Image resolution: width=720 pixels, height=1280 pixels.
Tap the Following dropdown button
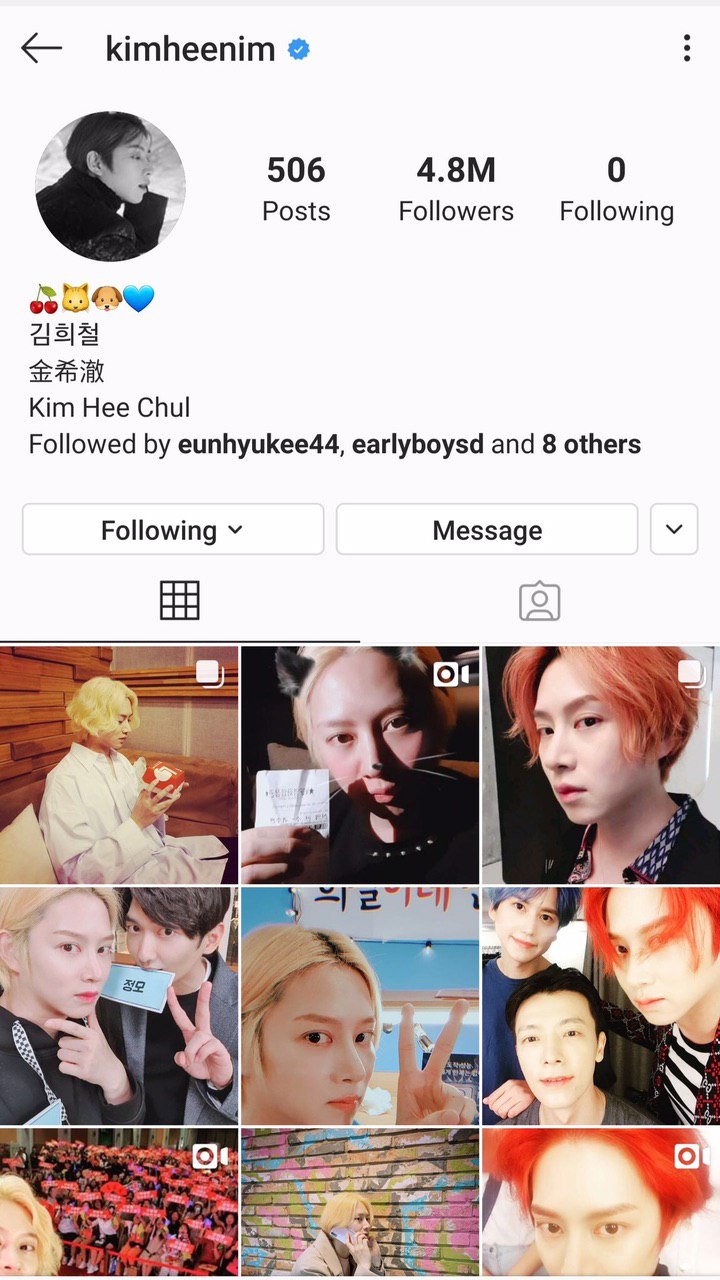(173, 530)
